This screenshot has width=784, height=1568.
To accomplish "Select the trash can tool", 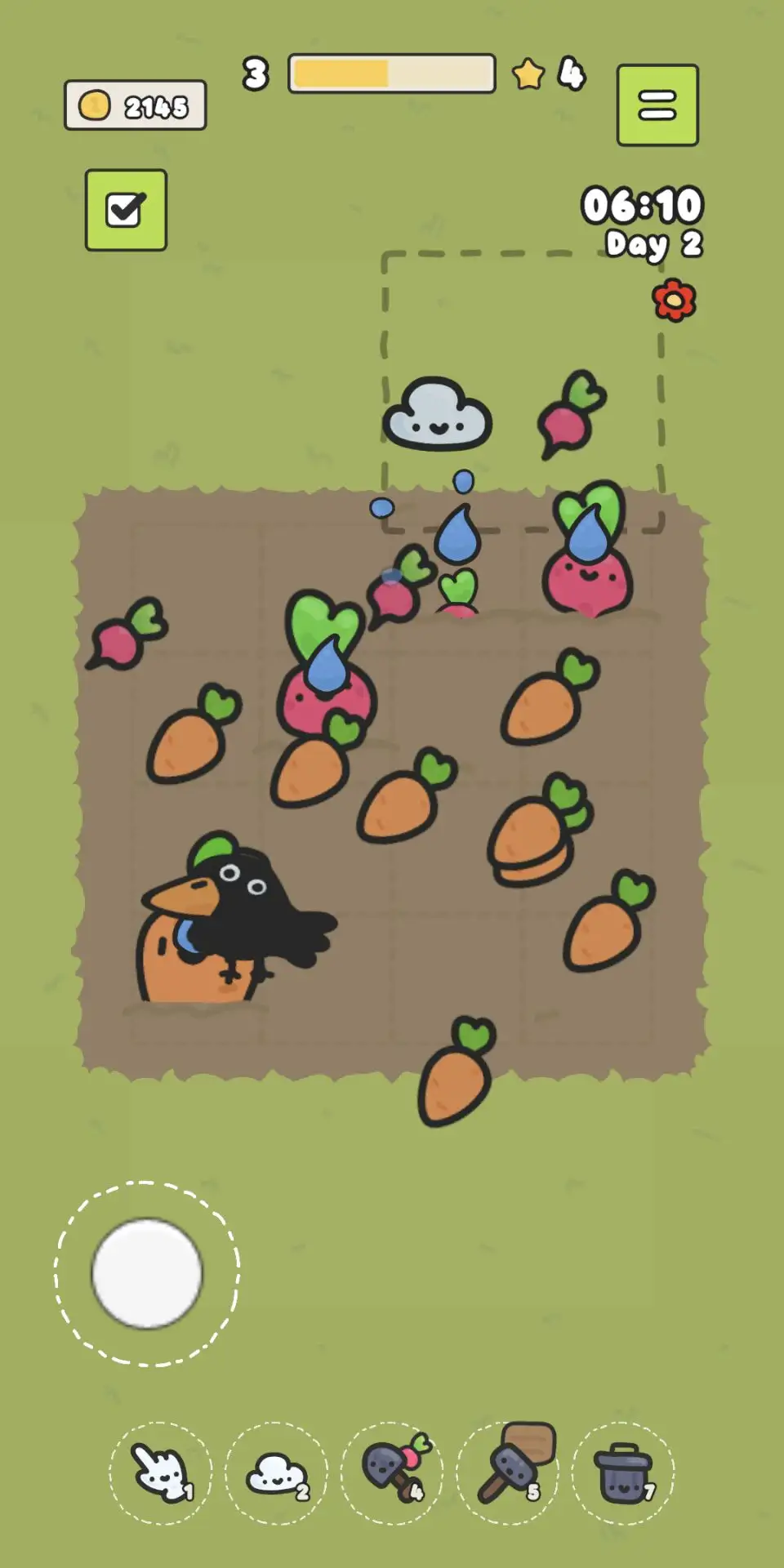I will click(622, 1473).
